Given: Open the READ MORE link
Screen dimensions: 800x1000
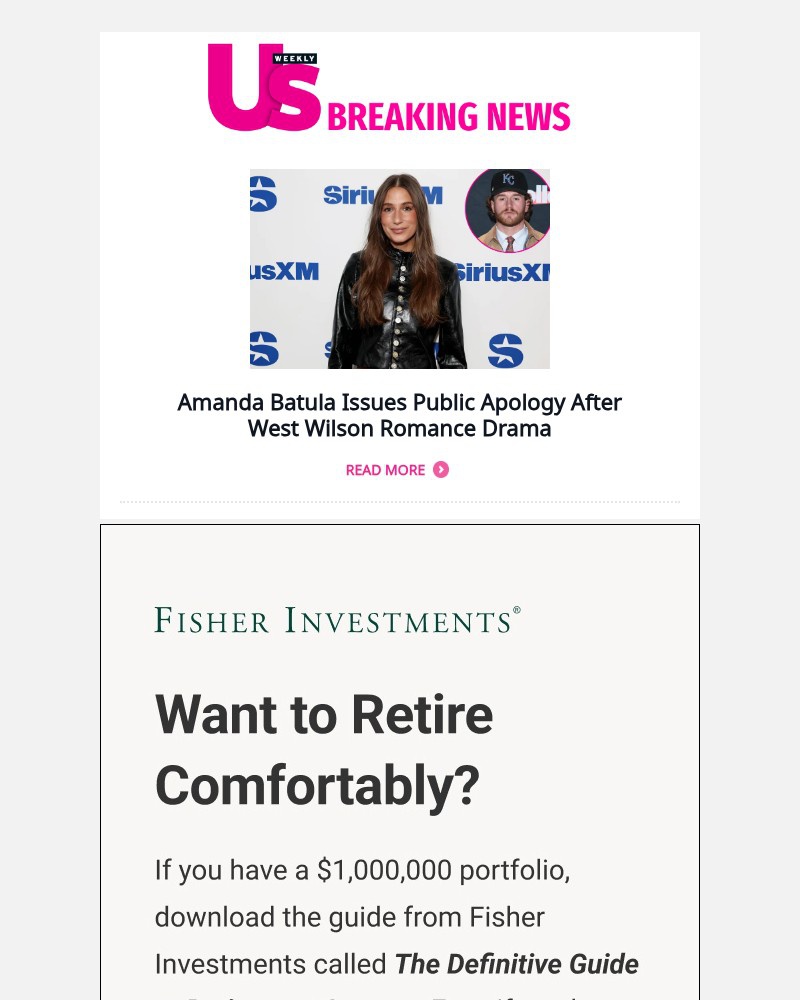Looking at the screenshot, I should (385, 470).
